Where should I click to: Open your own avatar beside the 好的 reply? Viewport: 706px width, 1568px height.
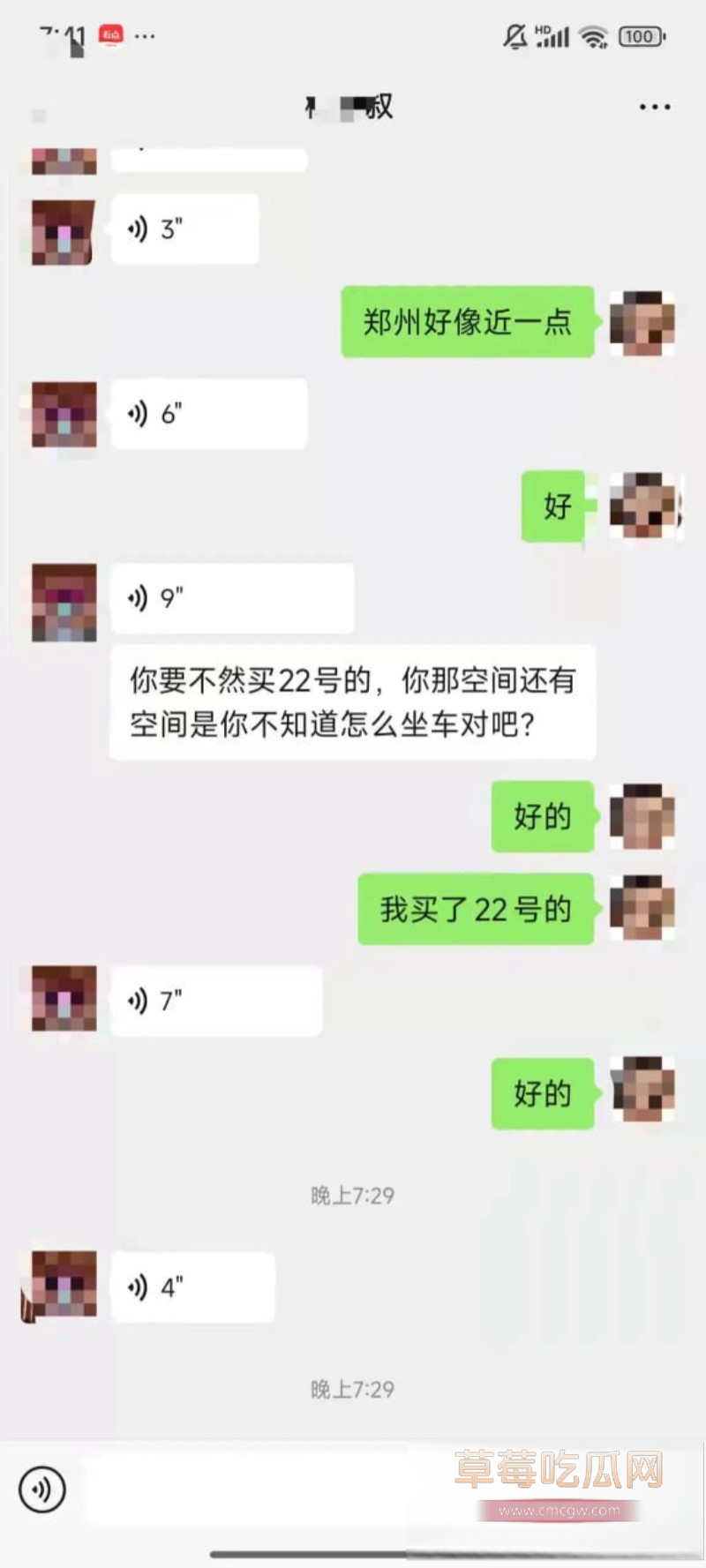point(642,816)
